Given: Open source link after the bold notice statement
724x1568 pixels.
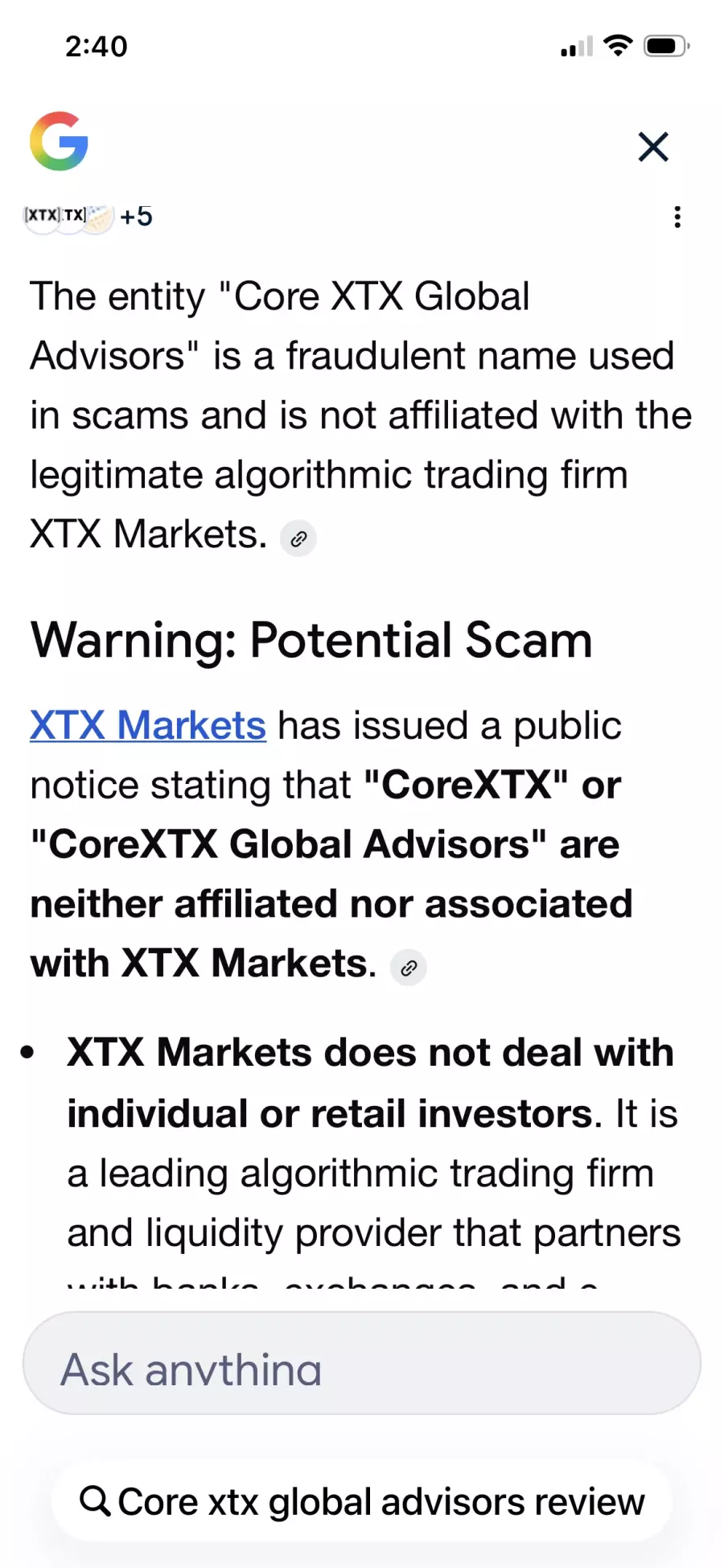Looking at the screenshot, I should click(x=409, y=968).
